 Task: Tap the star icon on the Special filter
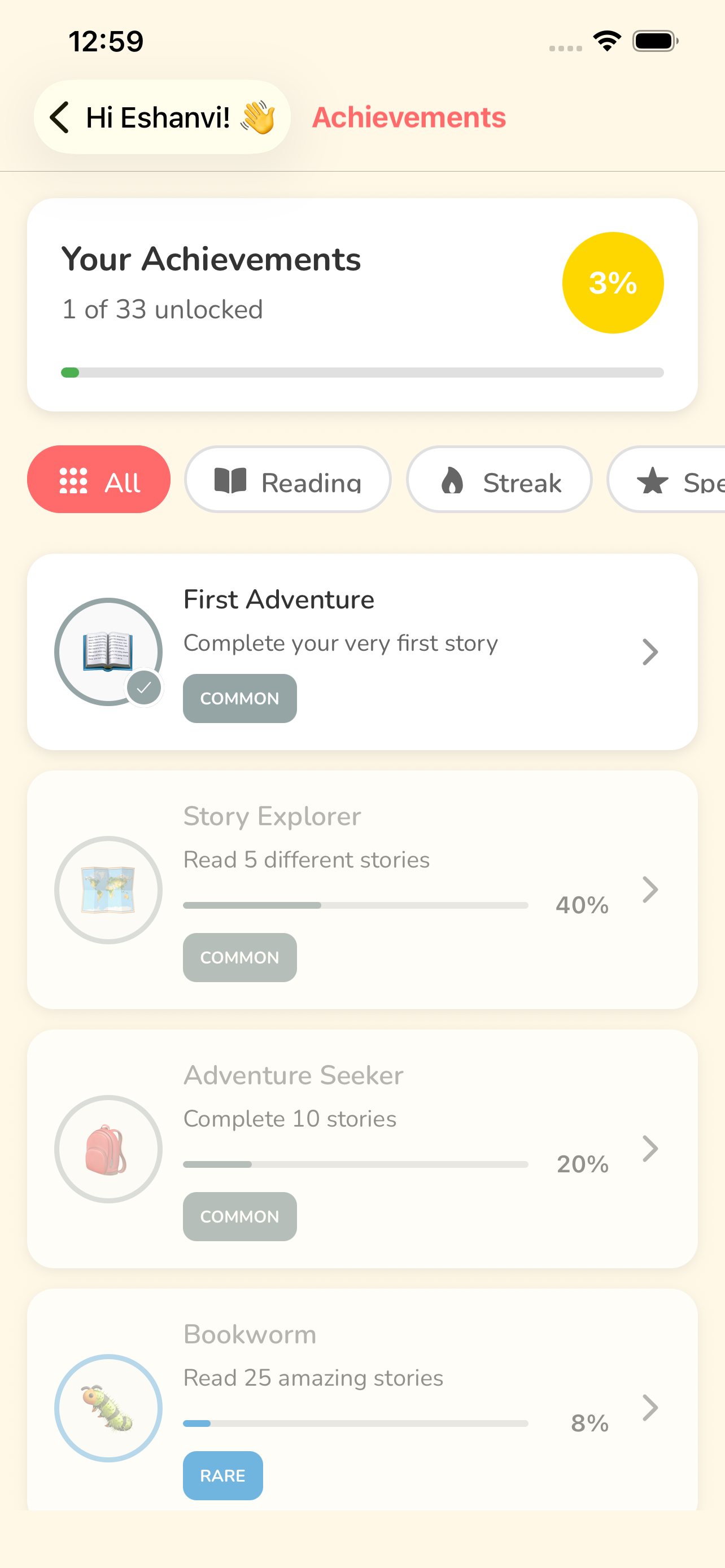[653, 481]
